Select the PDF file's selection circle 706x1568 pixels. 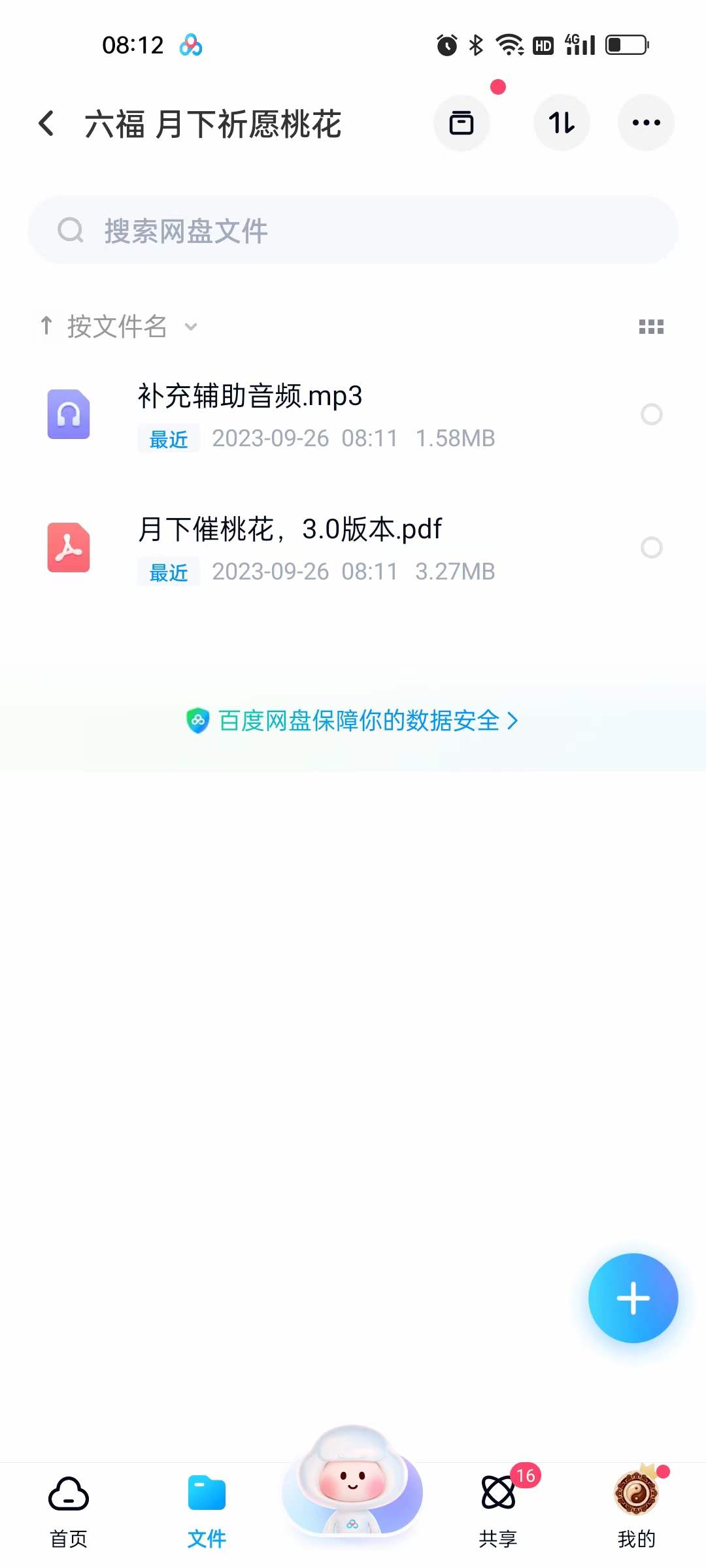[651, 549]
